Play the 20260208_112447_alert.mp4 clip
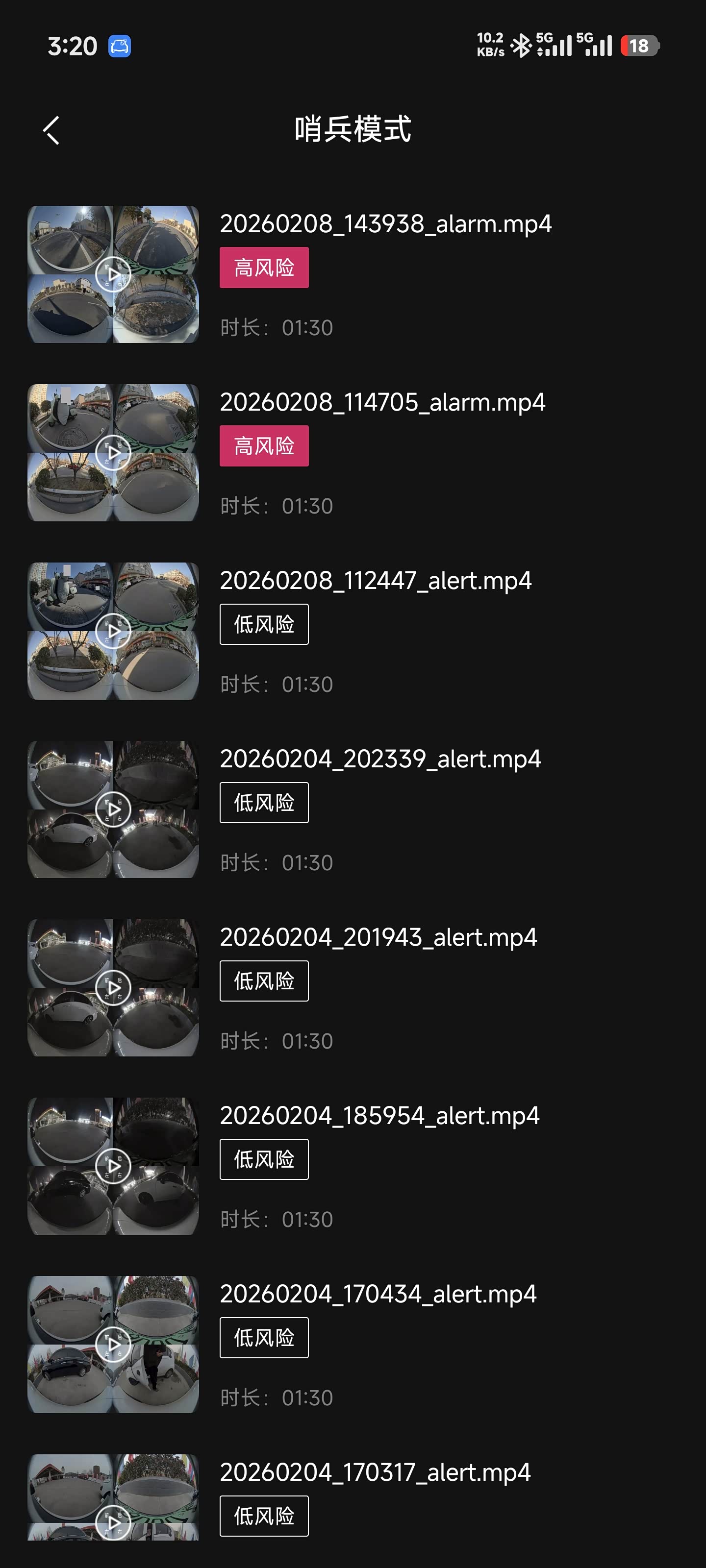 coord(113,631)
